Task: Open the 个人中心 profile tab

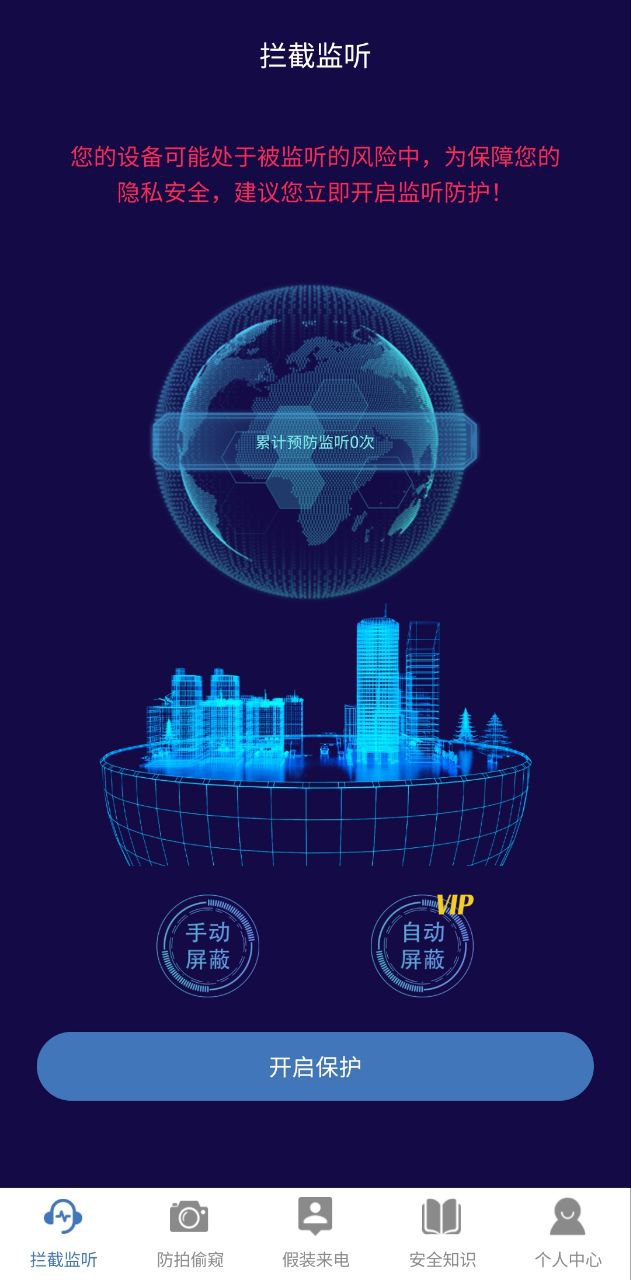Action: point(567,1233)
